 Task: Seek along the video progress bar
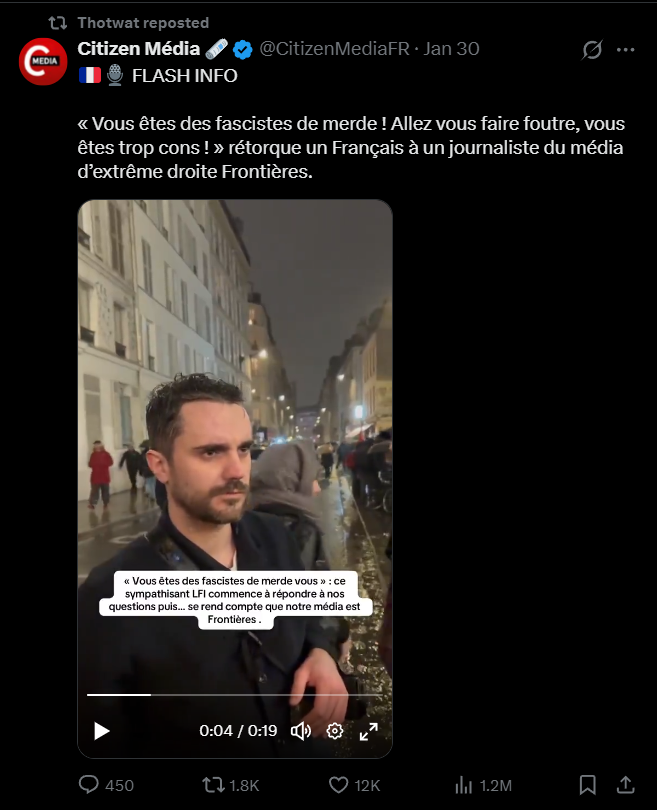click(x=234, y=694)
